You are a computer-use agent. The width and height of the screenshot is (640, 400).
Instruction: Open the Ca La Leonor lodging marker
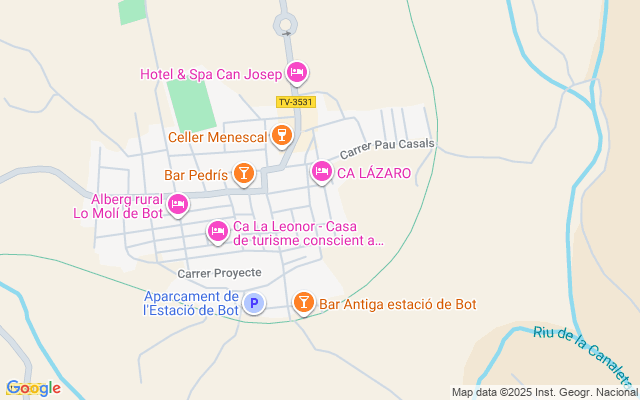coord(217,232)
